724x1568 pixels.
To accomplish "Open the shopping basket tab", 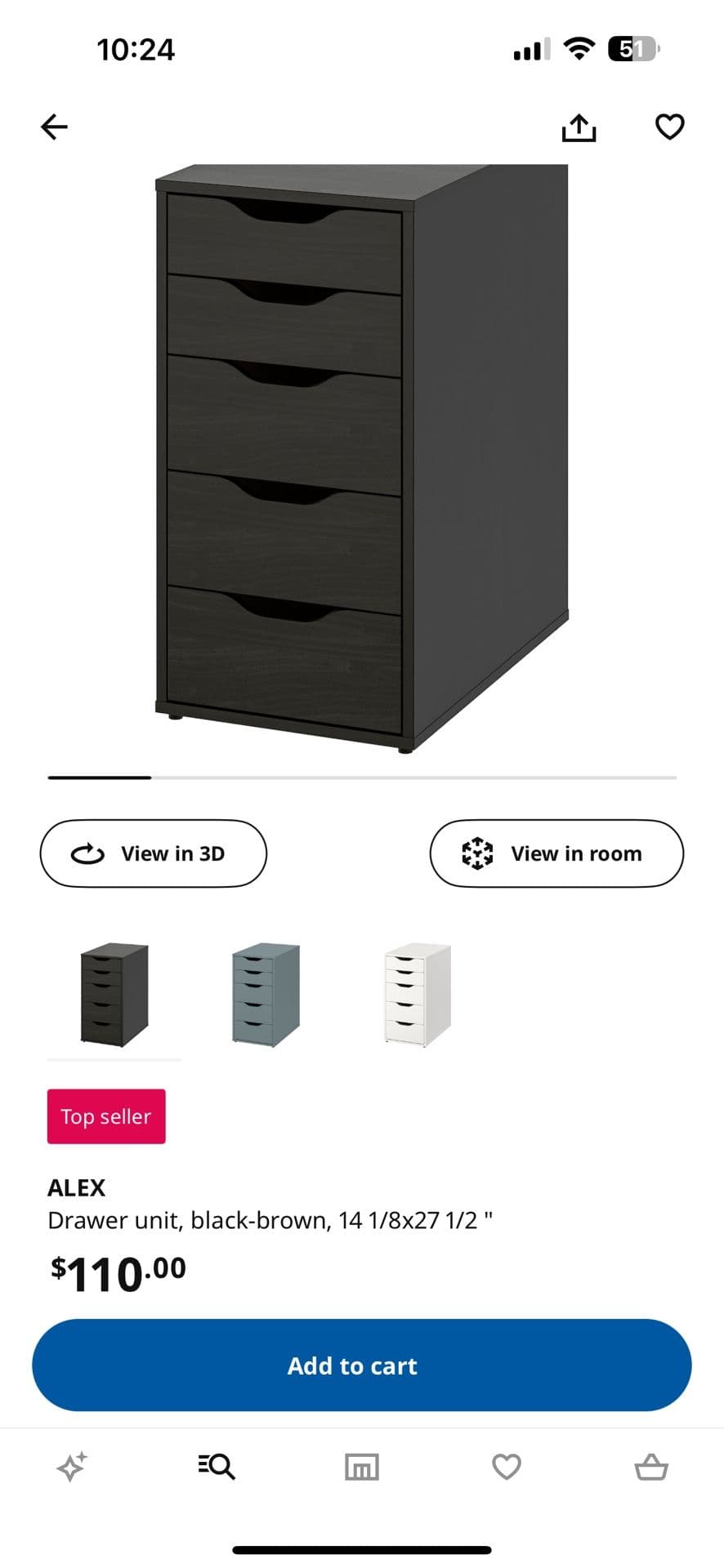I will tap(651, 1467).
